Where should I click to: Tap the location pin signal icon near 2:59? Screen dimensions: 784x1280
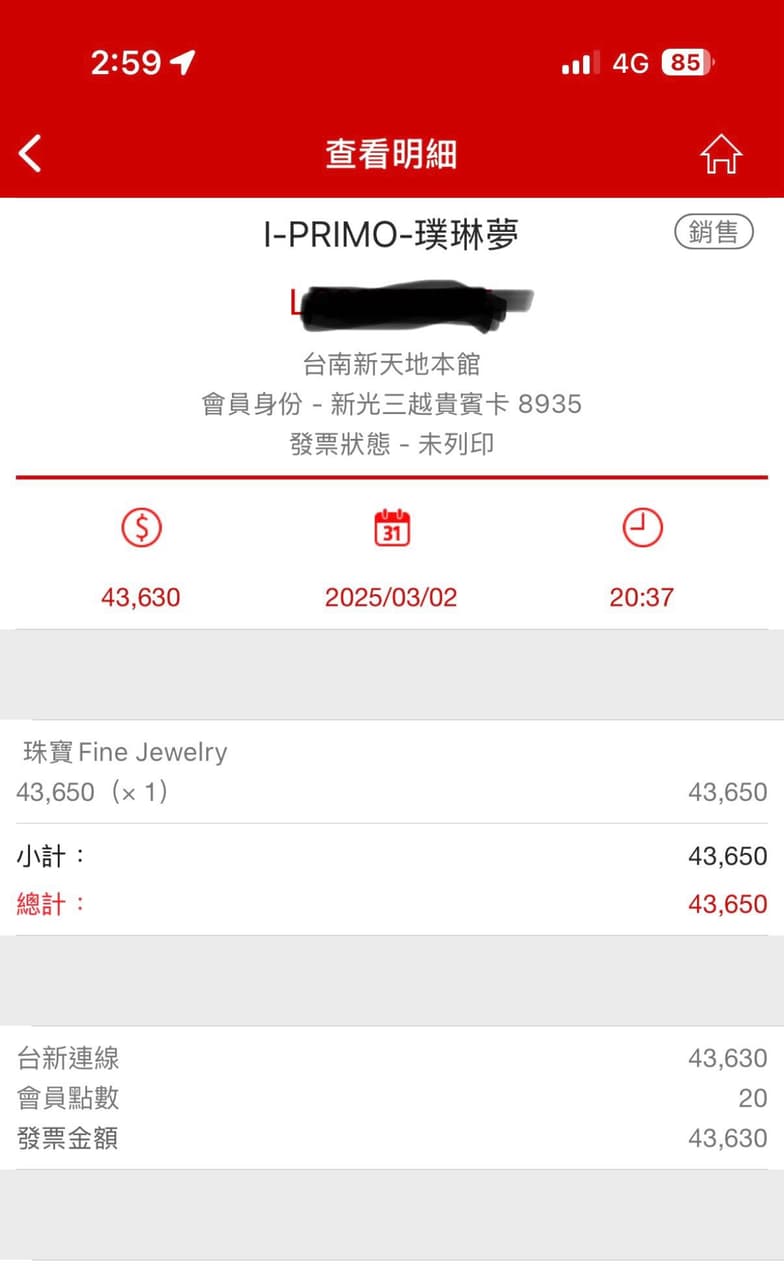[183, 62]
